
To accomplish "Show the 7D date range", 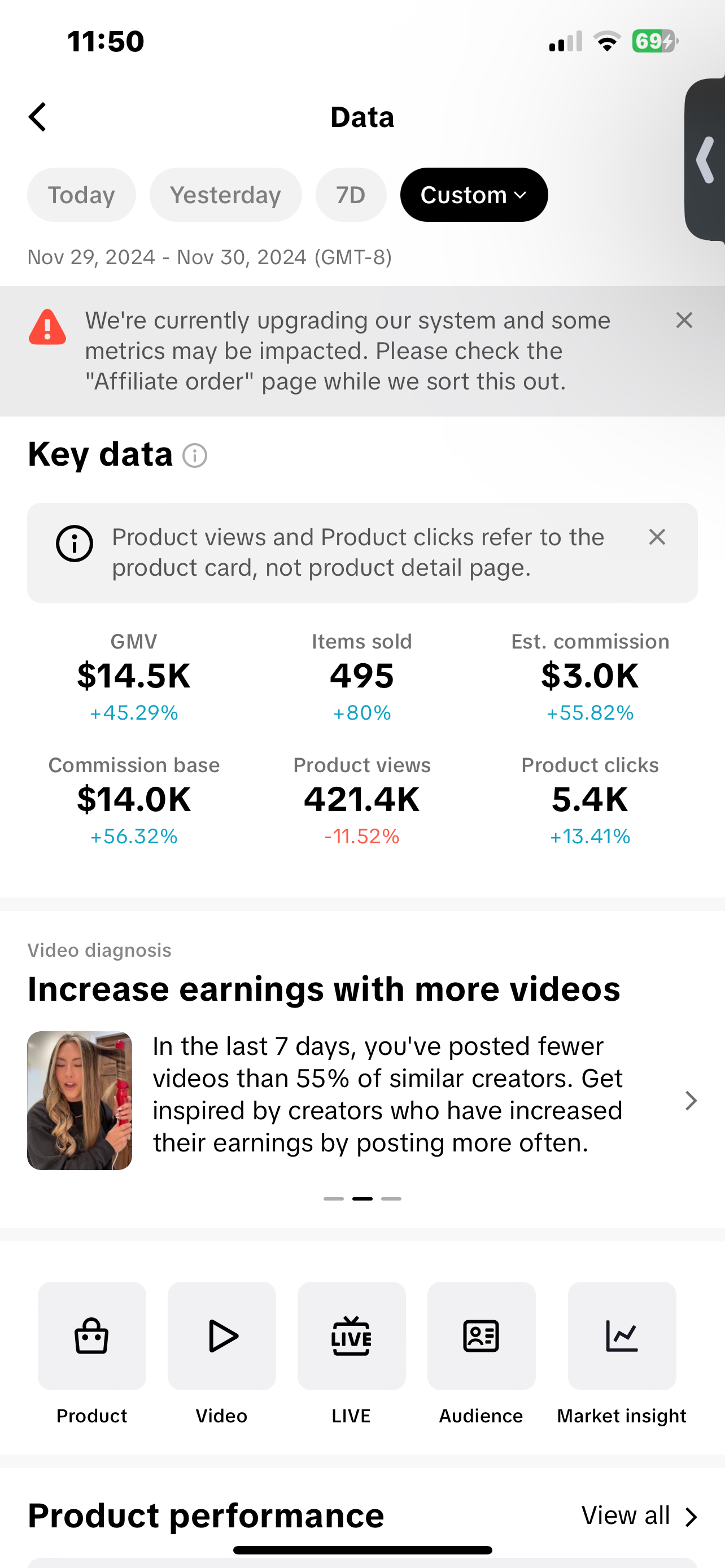I will [x=351, y=195].
